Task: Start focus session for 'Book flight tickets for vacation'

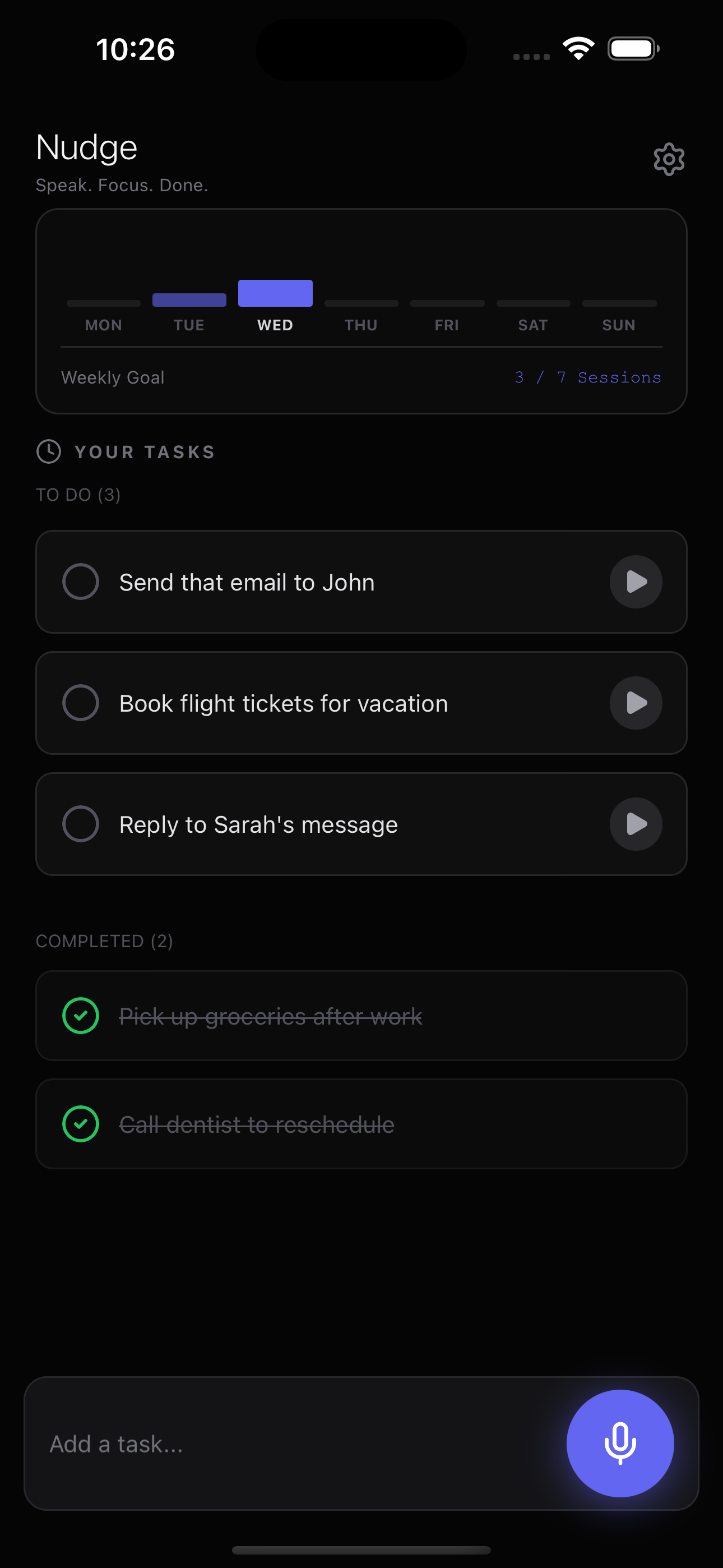Action: pyautogui.click(x=636, y=703)
